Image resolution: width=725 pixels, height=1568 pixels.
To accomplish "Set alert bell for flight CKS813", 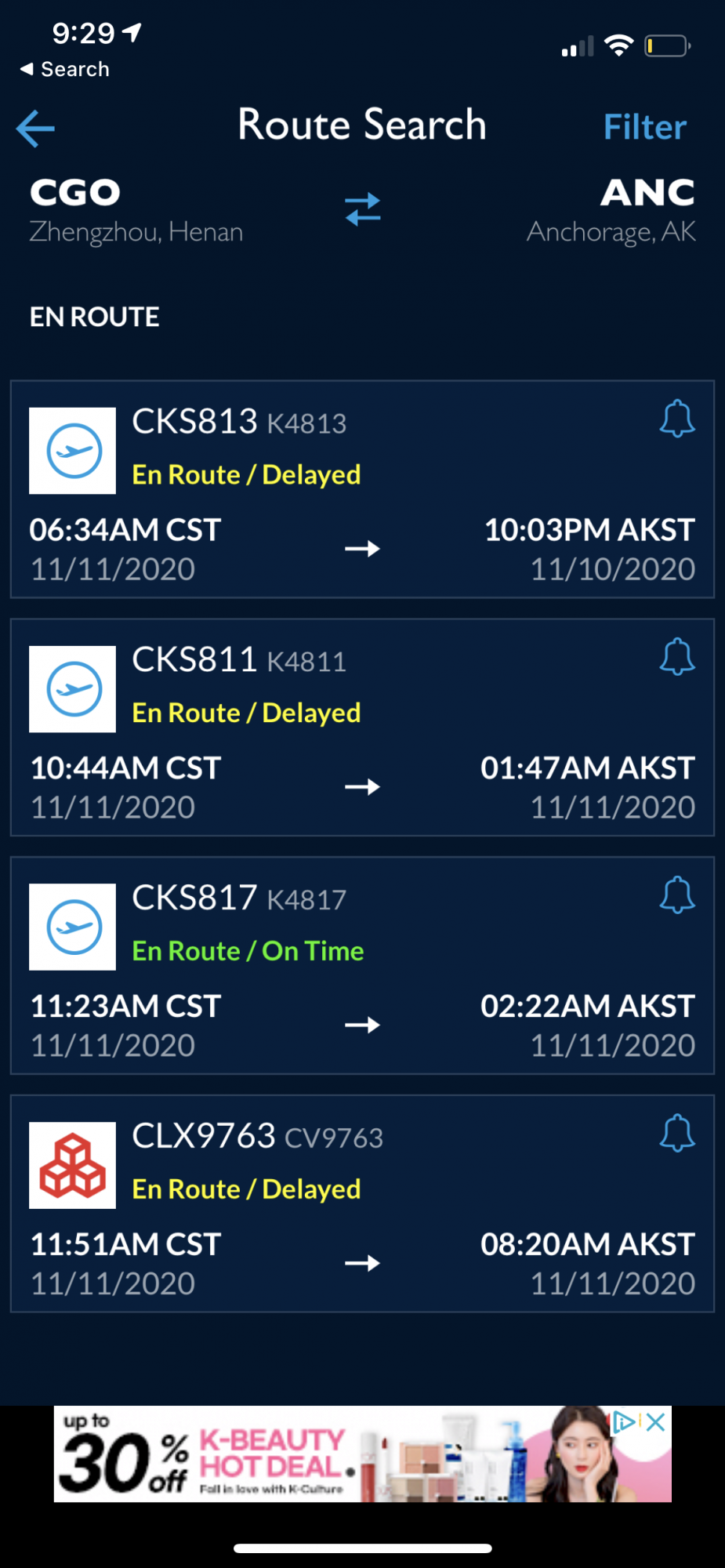I will pyautogui.click(x=676, y=419).
